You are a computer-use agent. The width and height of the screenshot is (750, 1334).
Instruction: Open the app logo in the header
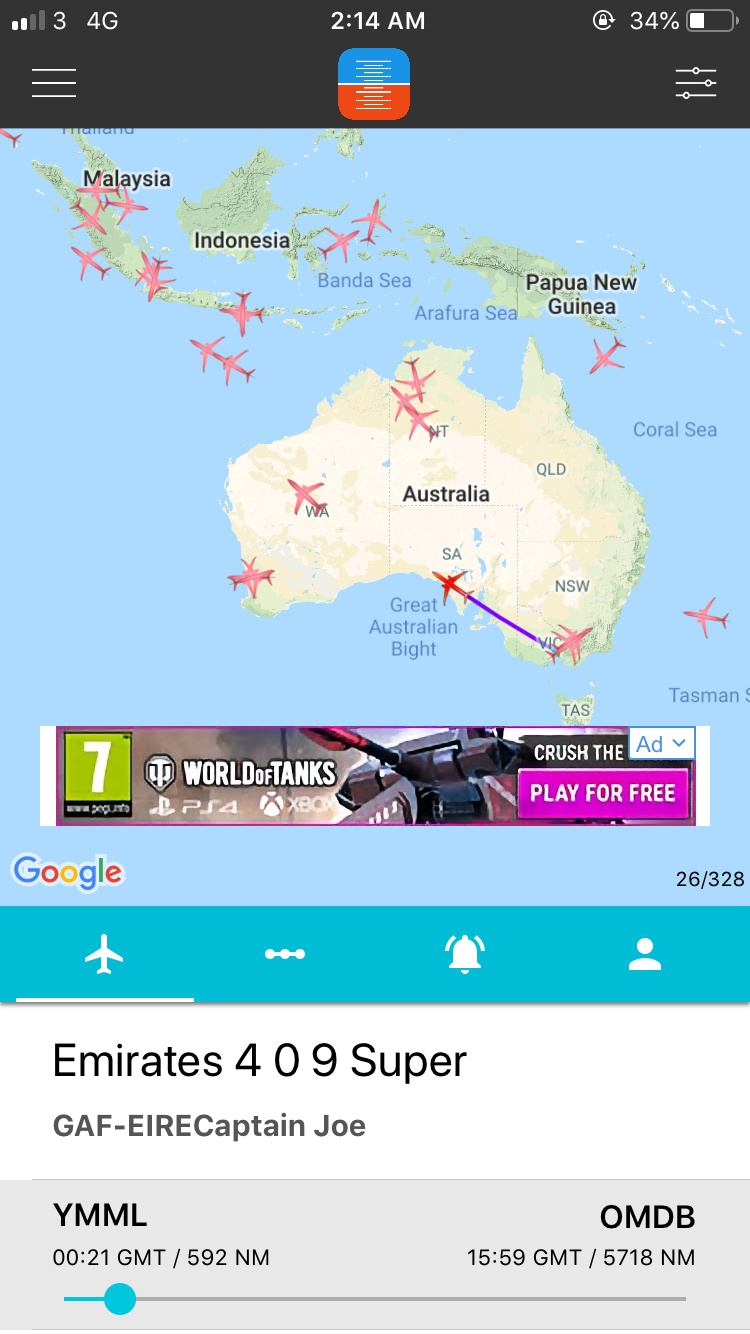pyautogui.click(x=374, y=84)
